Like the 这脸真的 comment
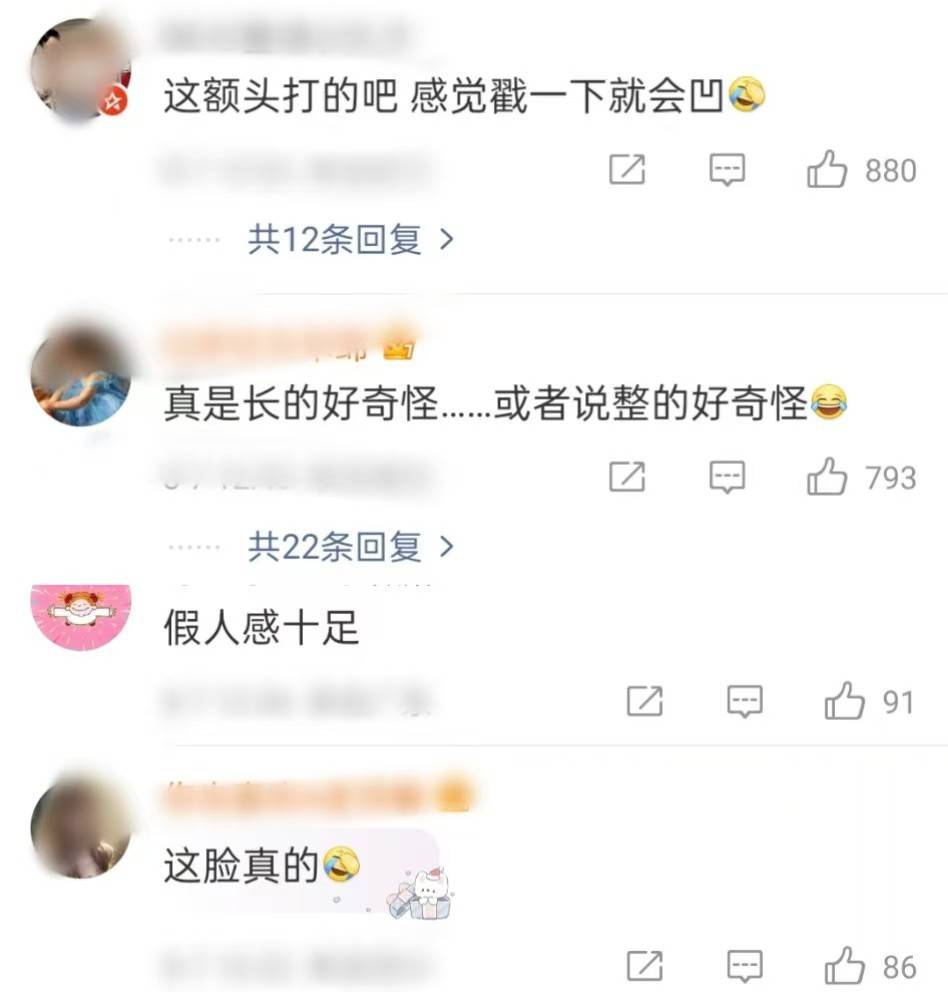 pos(845,966)
